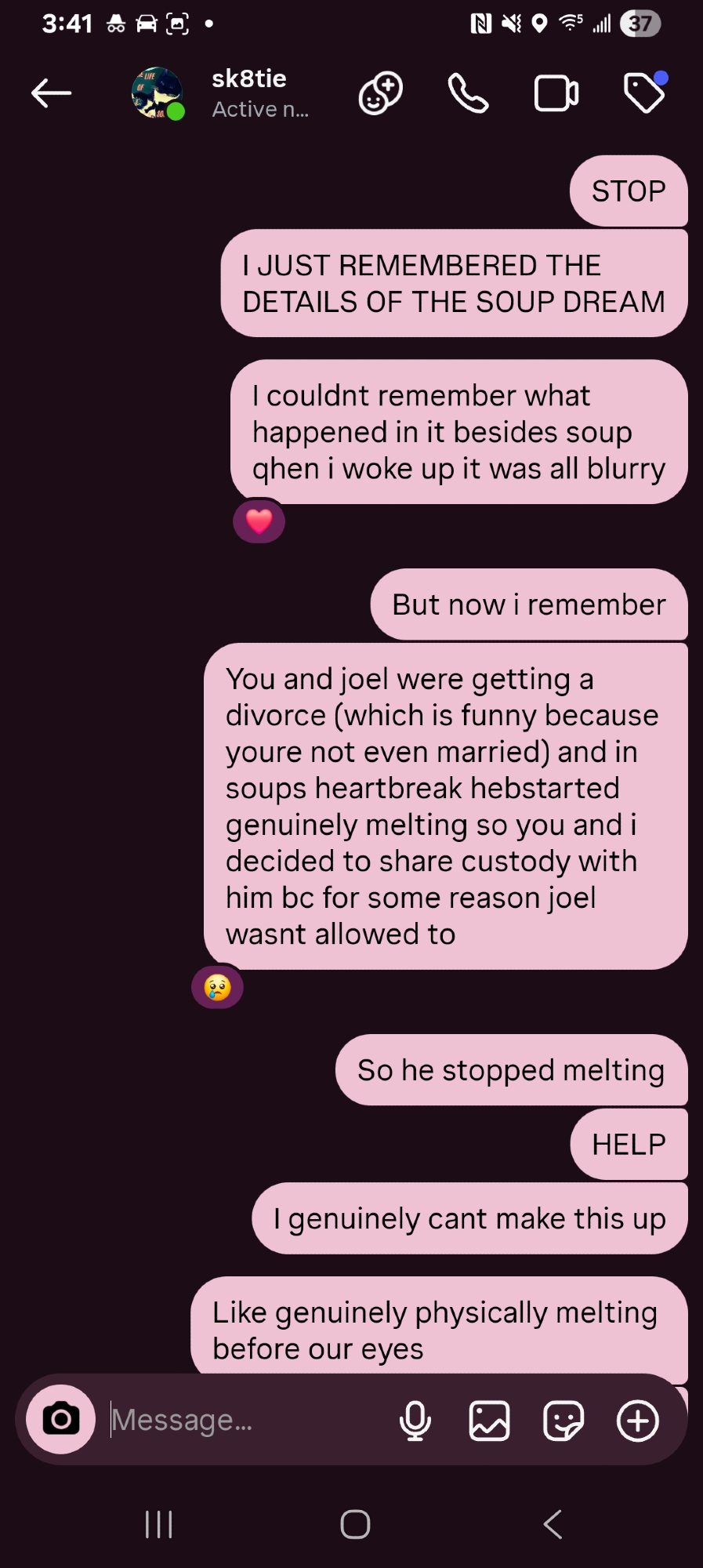
Task: Start an audio call with sk8tie
Action: [x=469, y=93]
